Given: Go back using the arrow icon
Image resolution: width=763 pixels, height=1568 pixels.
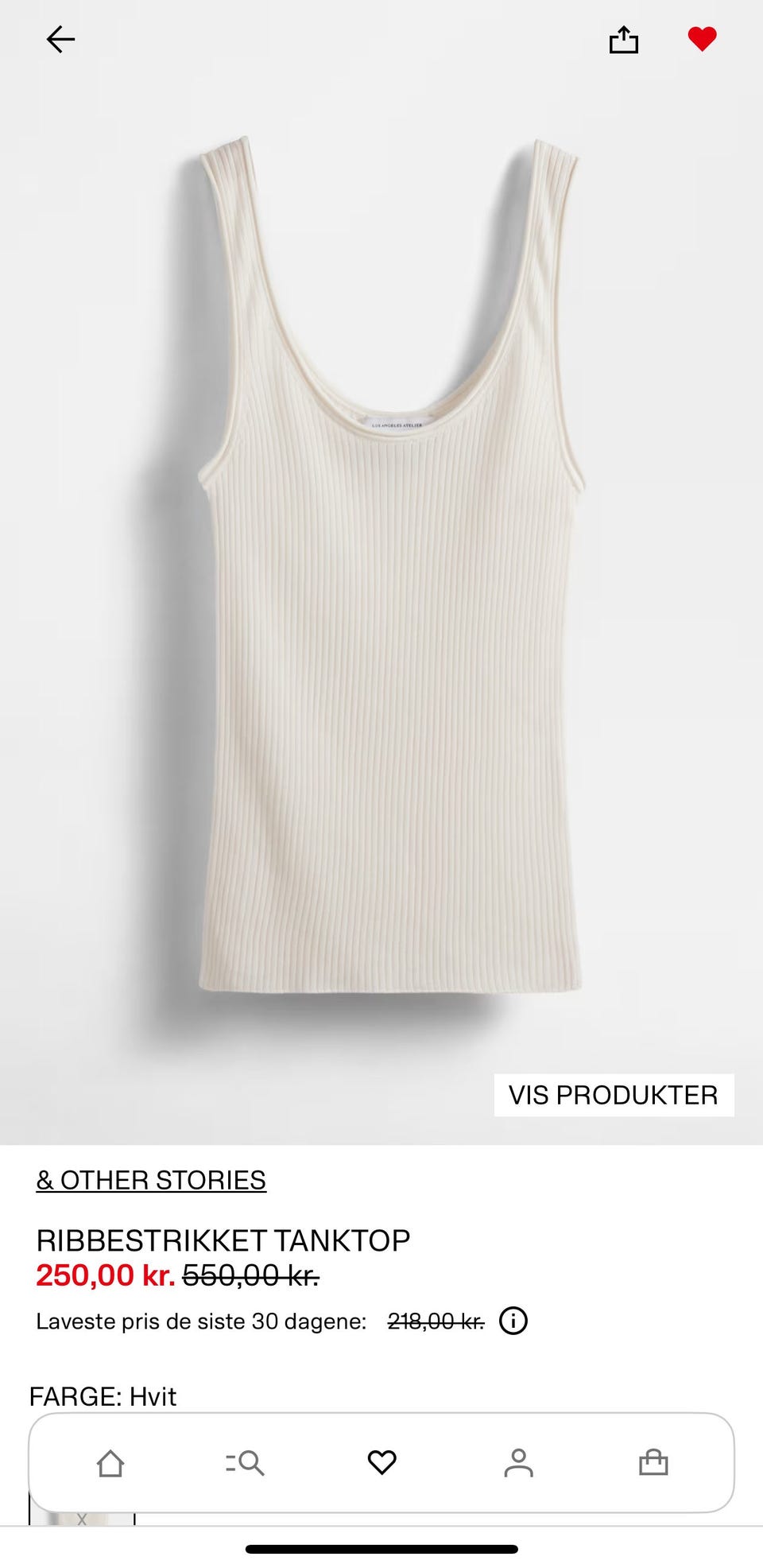Looking at the screenshot, I should pos(60,39).
